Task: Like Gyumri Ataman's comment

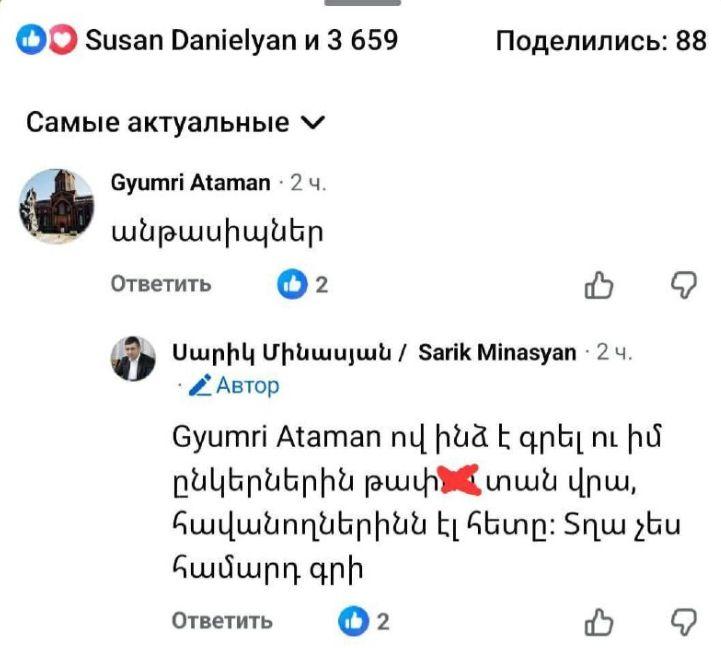Action: (597, 285)
